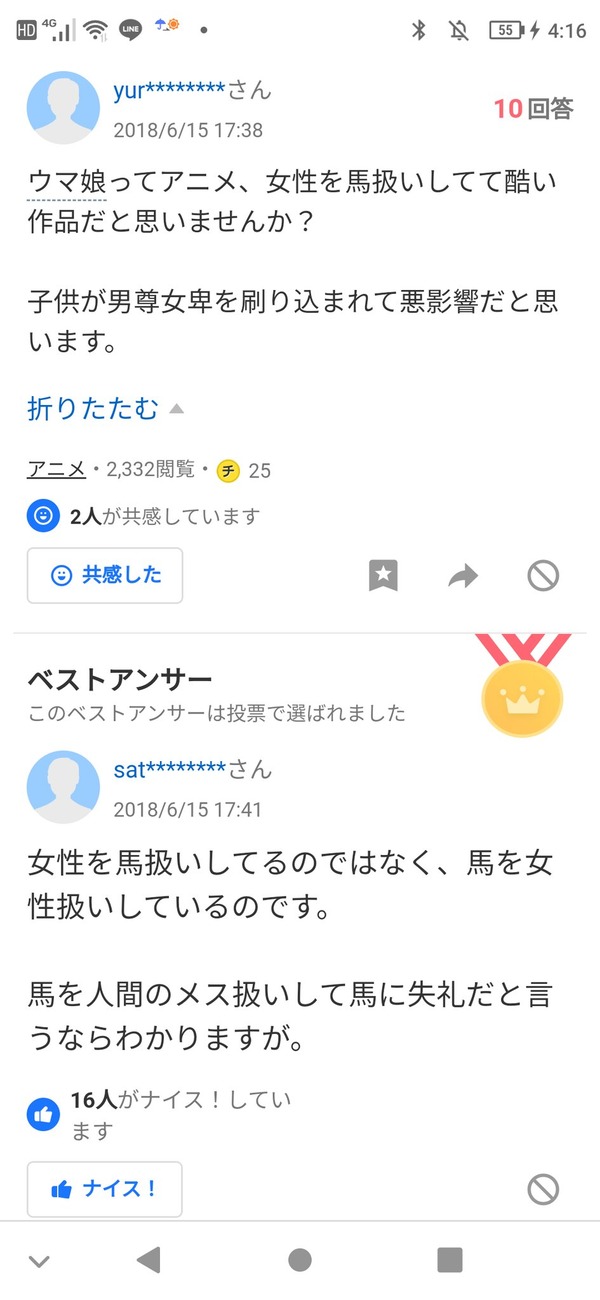Share this question
Viewport: 600px width, 1300px height.
click(463, 575)
